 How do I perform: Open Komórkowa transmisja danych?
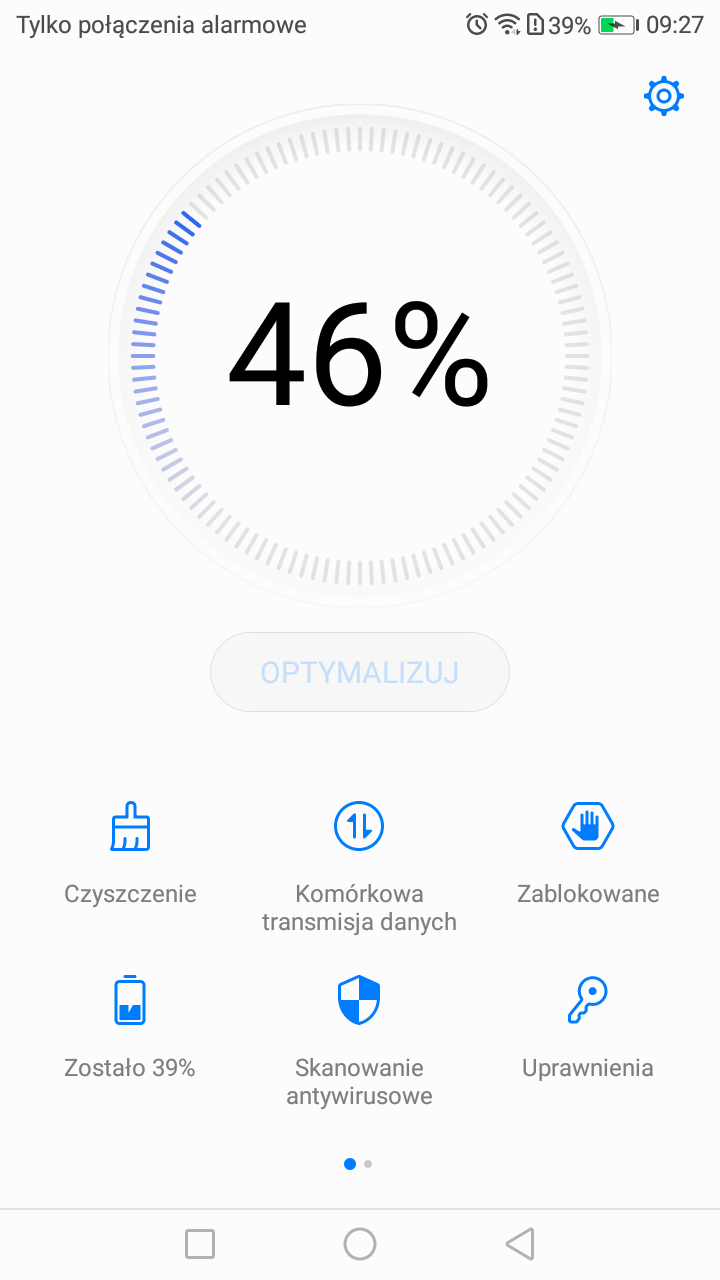(x=359, y=865)
